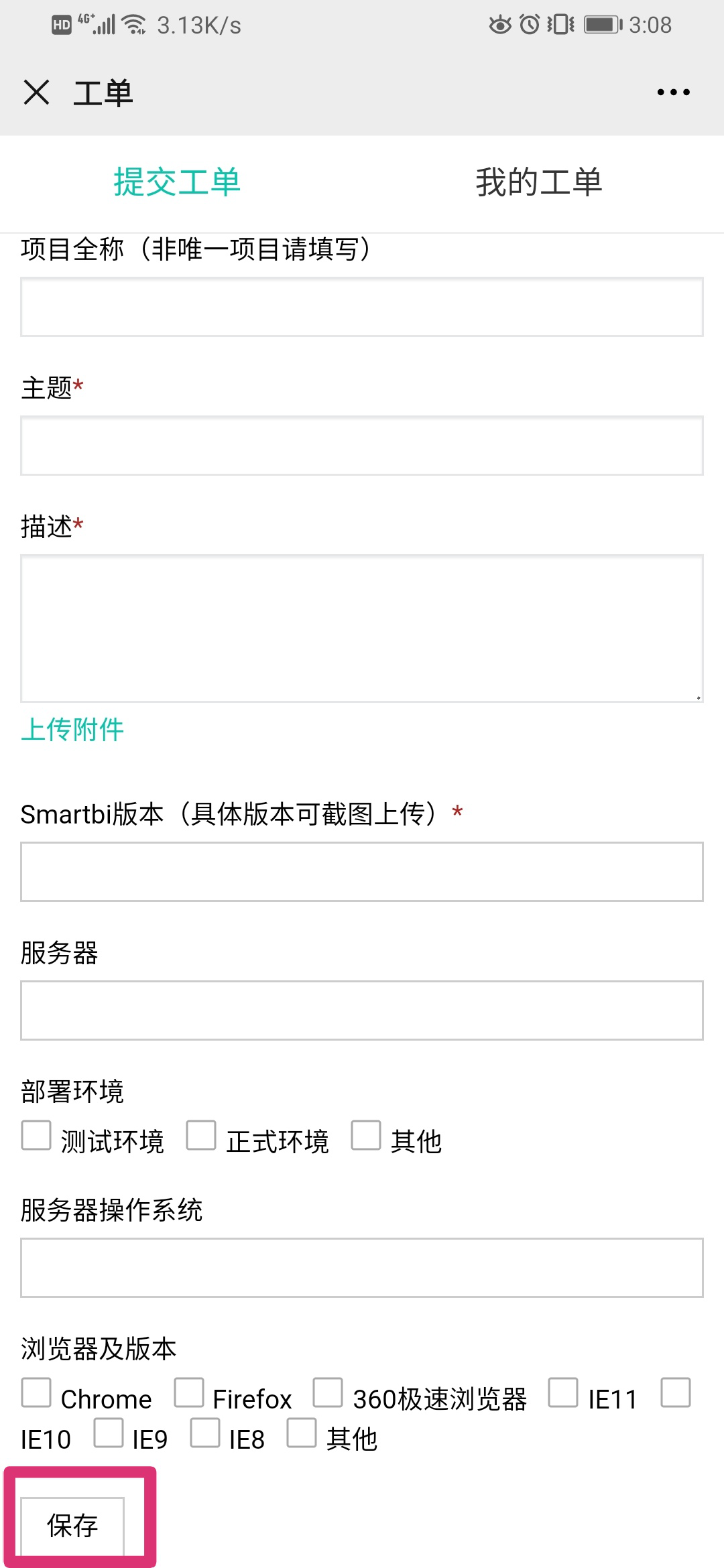Open the three-dot overflow menu
724x1568 pixels.
[x=673, y=92]
